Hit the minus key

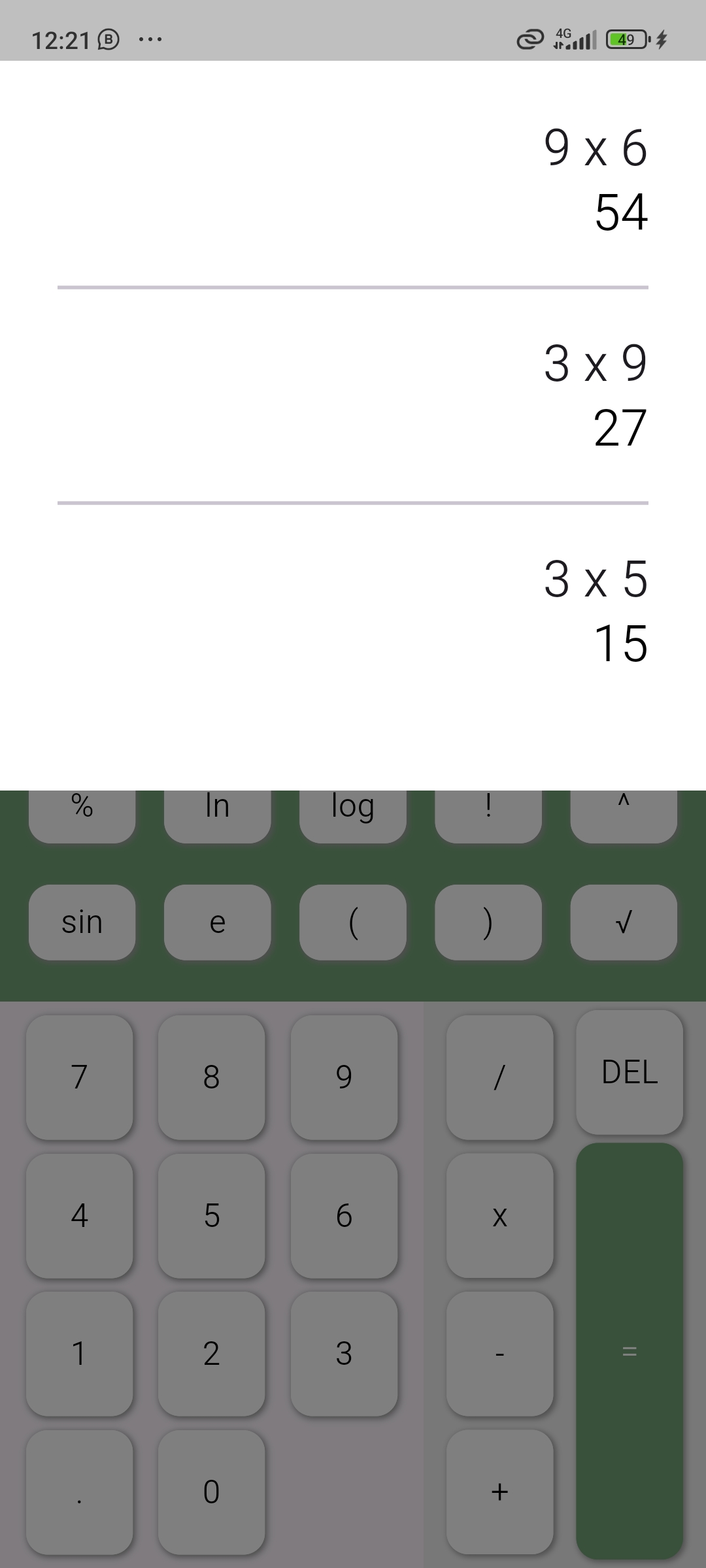click(500, 1354)
